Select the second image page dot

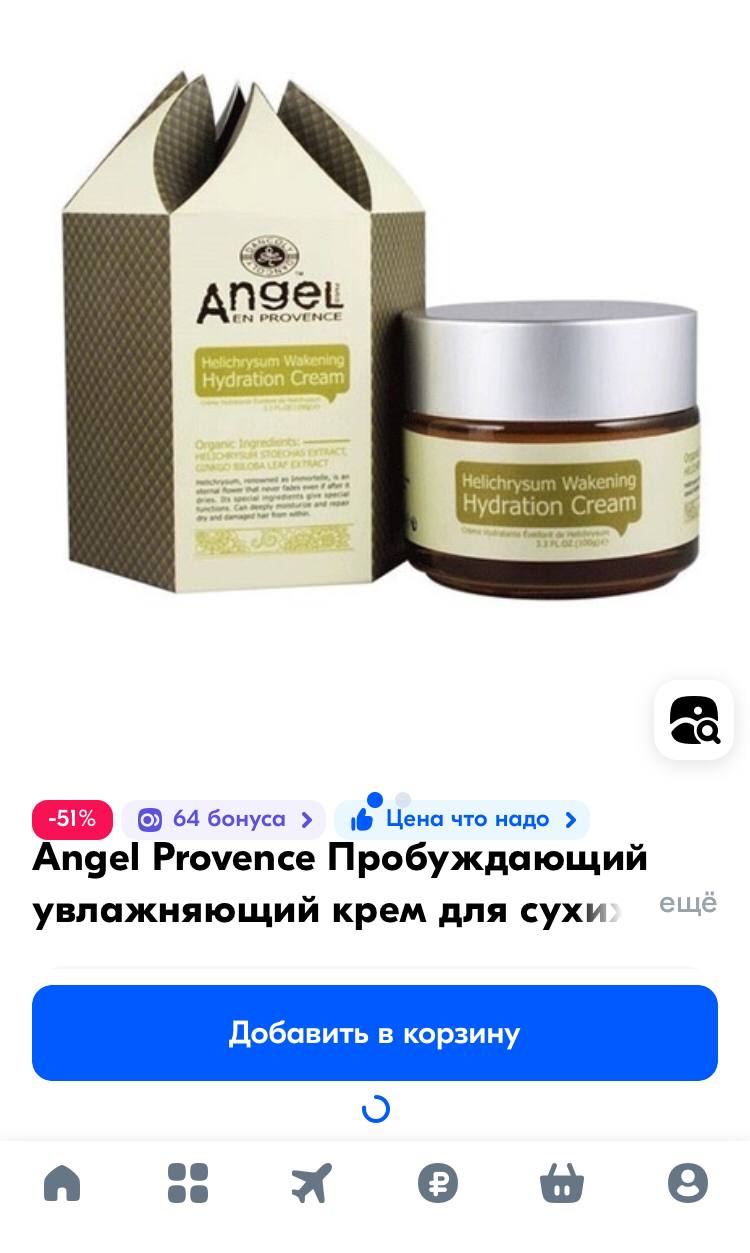coord(403,800)
